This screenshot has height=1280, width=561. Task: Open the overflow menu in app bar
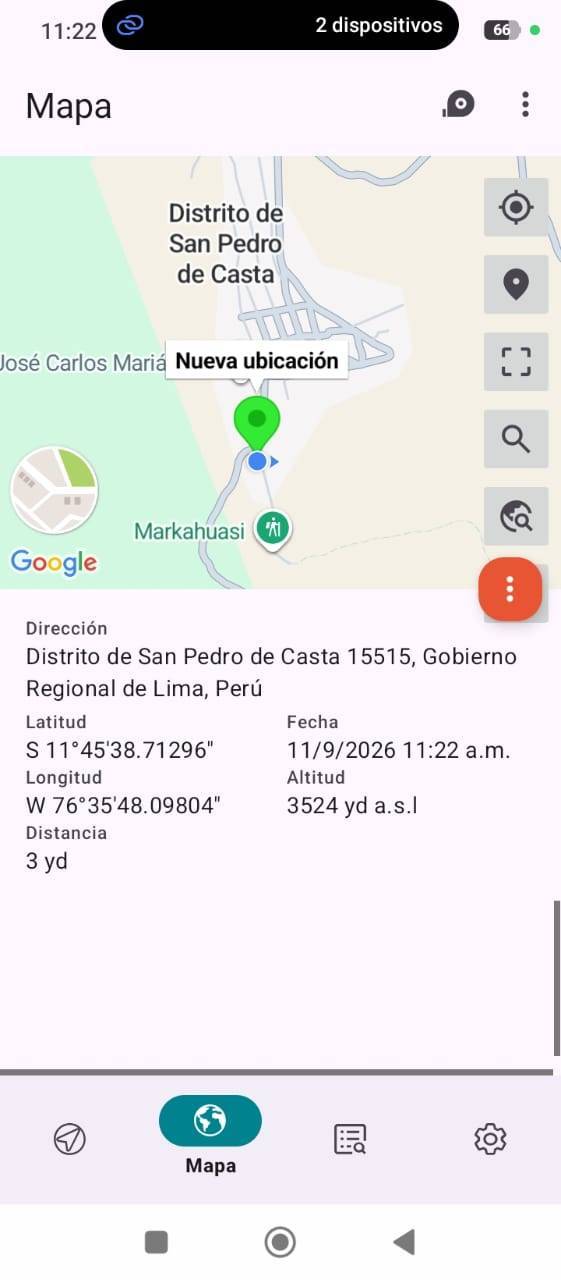click(525, 104)
